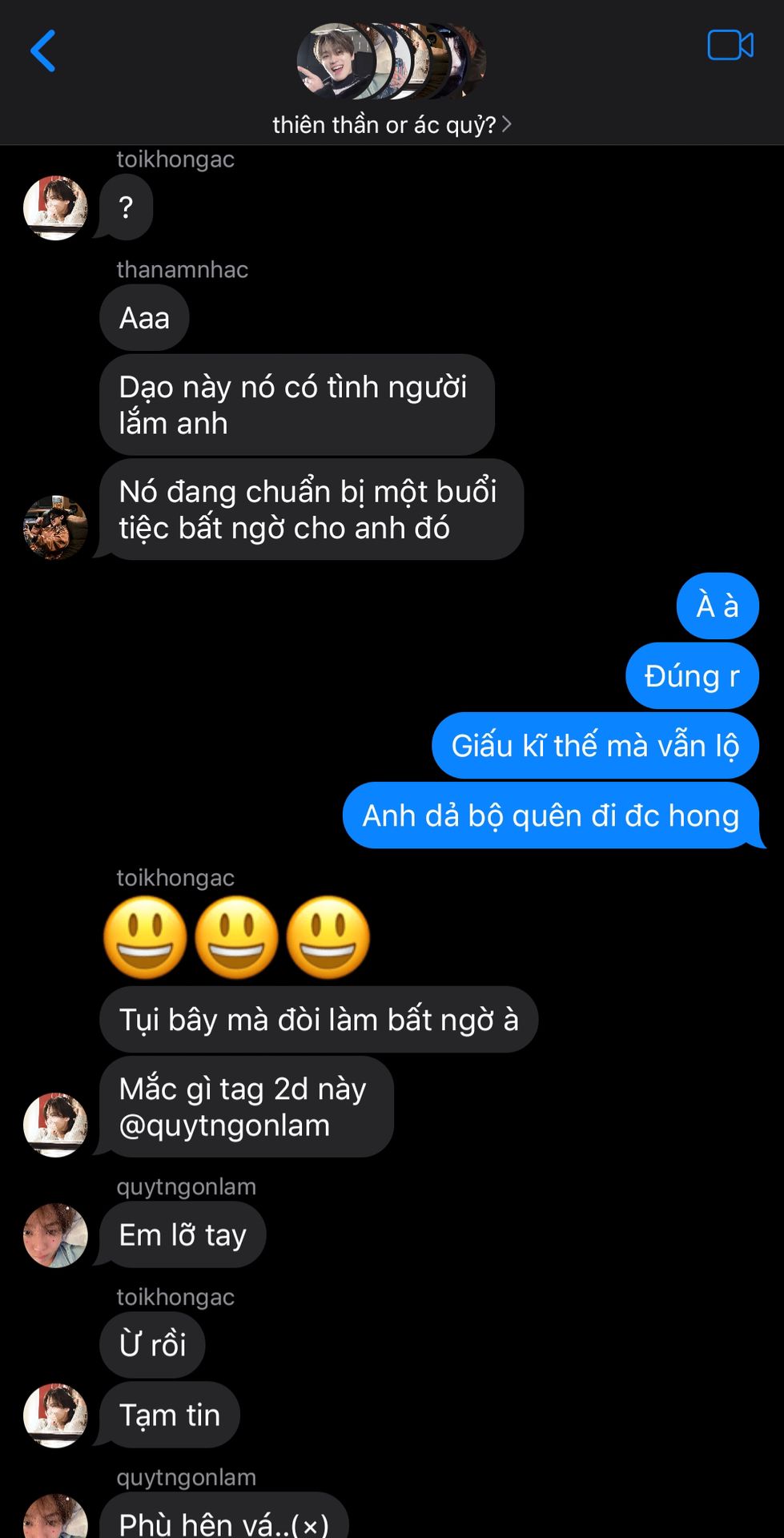Start a video call with the group
Image resolution: width=784 pixels, height=1538 pixels.
tap(730, 46)
